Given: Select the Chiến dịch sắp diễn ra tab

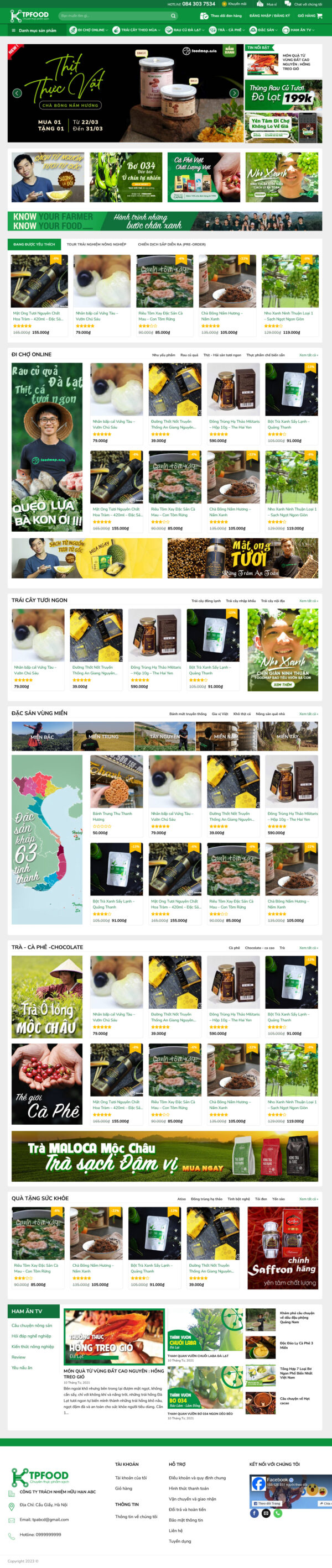Looking at the screenshot, I should [172, 244].
